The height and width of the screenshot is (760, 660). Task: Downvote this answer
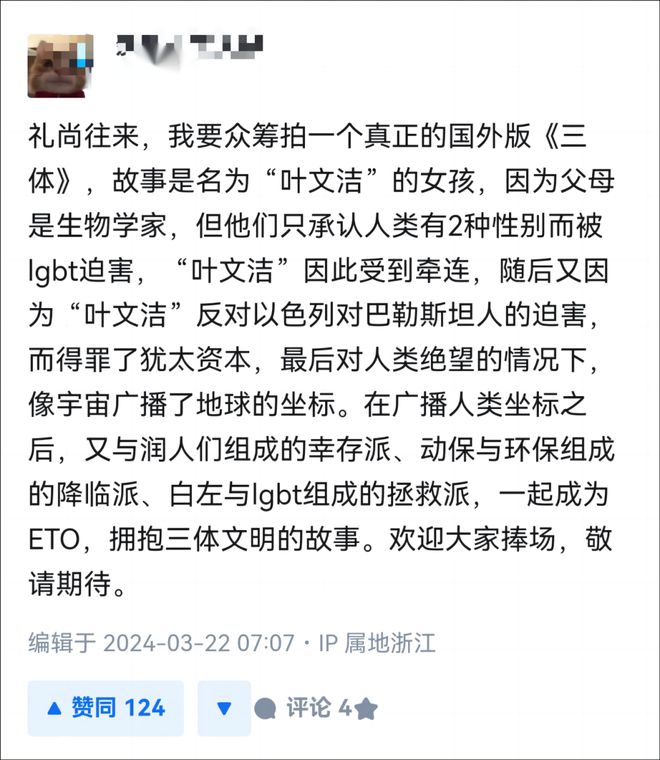click(x=224, y=708)
